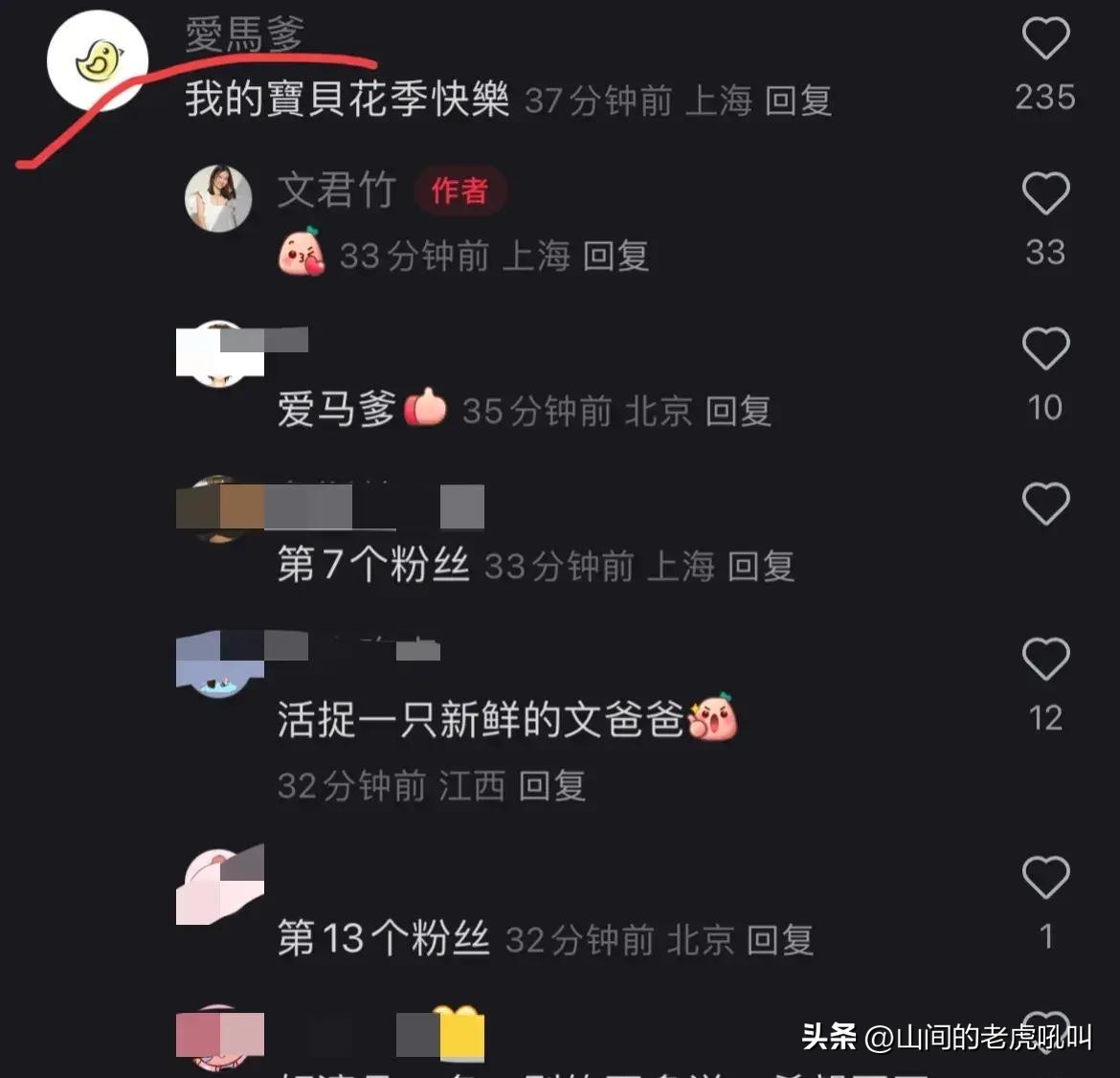Image resolution: width=1120 pixels, height=1078 pixels.
Task: Like the 爱马爹 comment from 北京
Action: pyautogui.click(x=1045, y=349)
